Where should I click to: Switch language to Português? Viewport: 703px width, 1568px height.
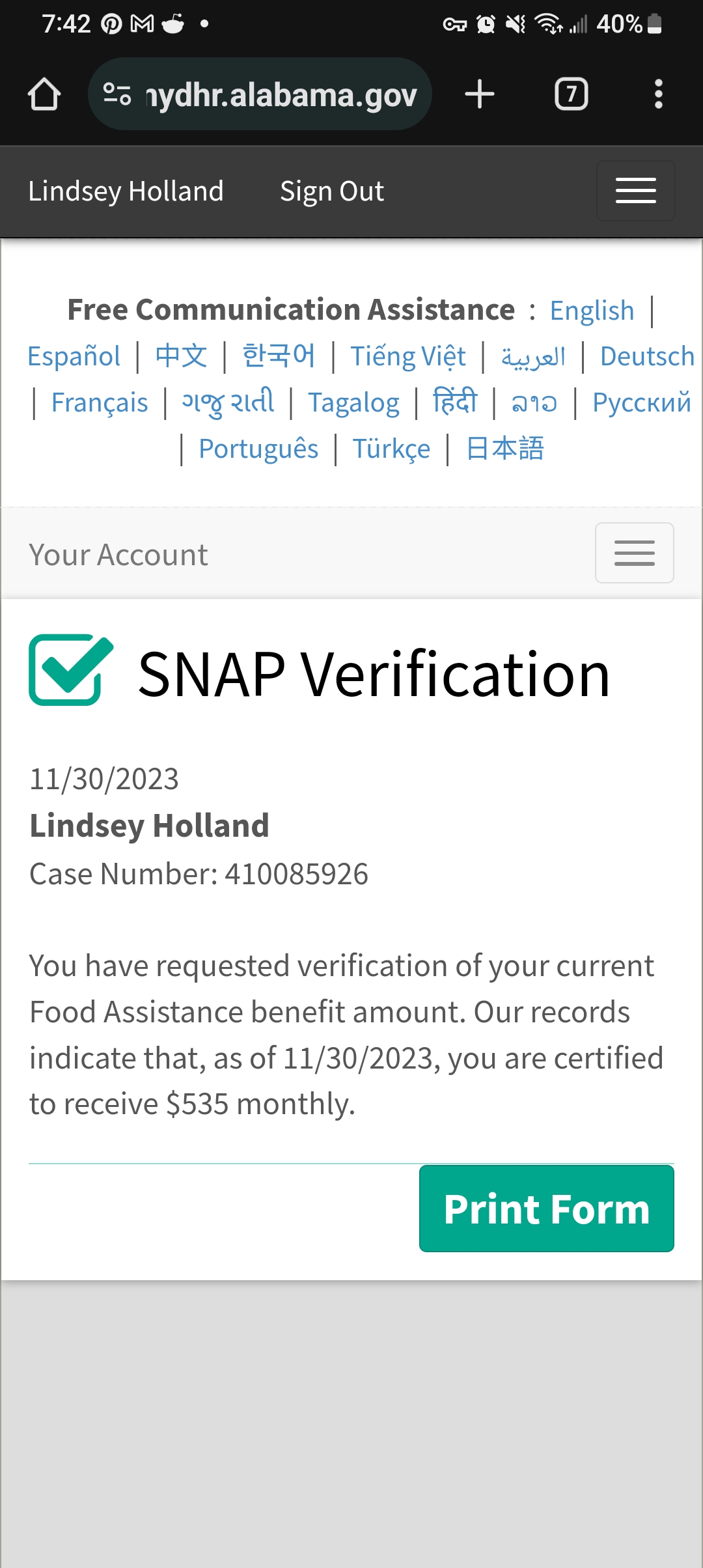tap(258, 449)
